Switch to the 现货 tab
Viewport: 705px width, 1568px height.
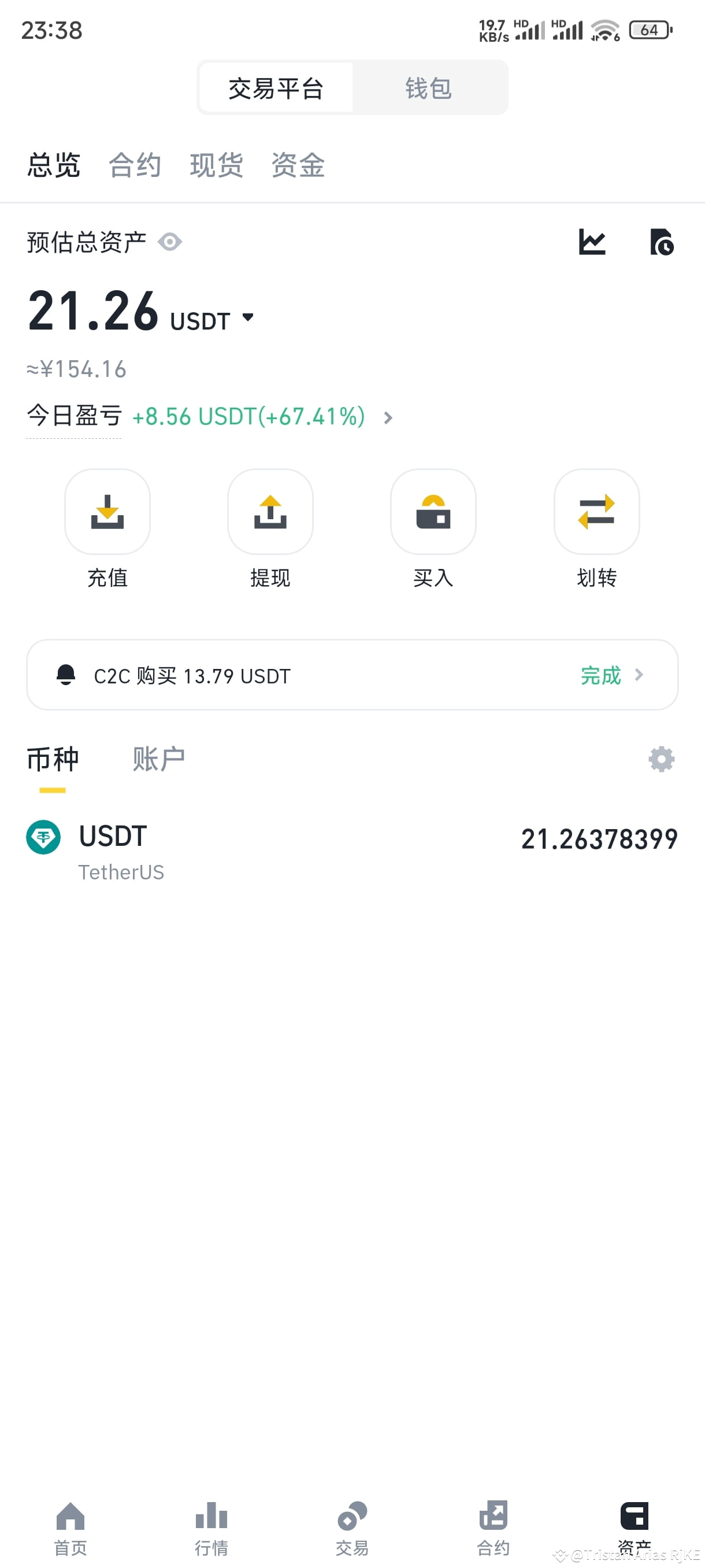click(x=216, y=165)
